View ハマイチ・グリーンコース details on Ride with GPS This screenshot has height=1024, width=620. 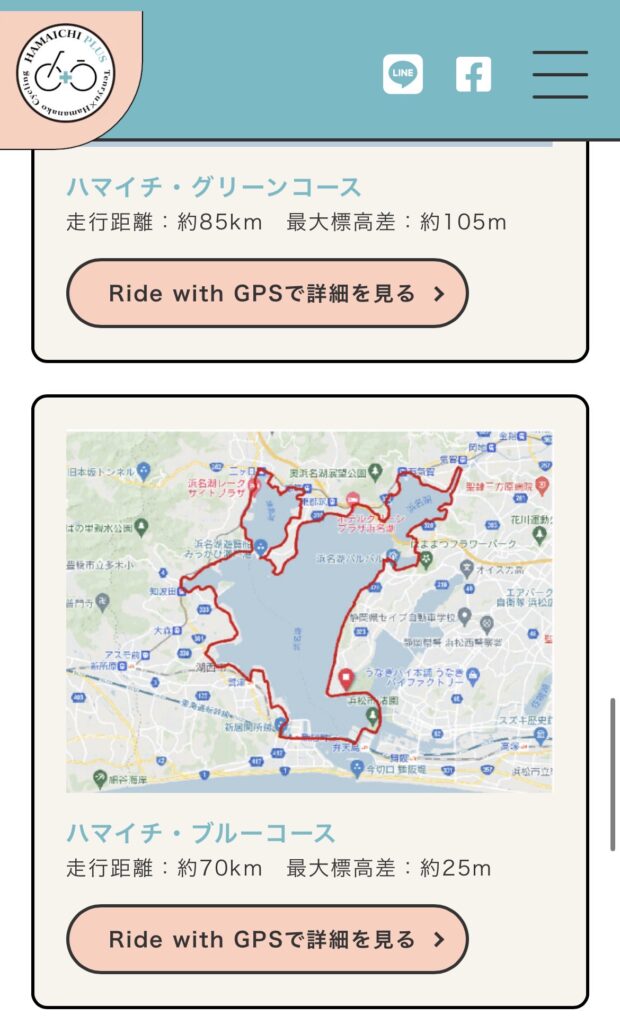tap(267, 293)
